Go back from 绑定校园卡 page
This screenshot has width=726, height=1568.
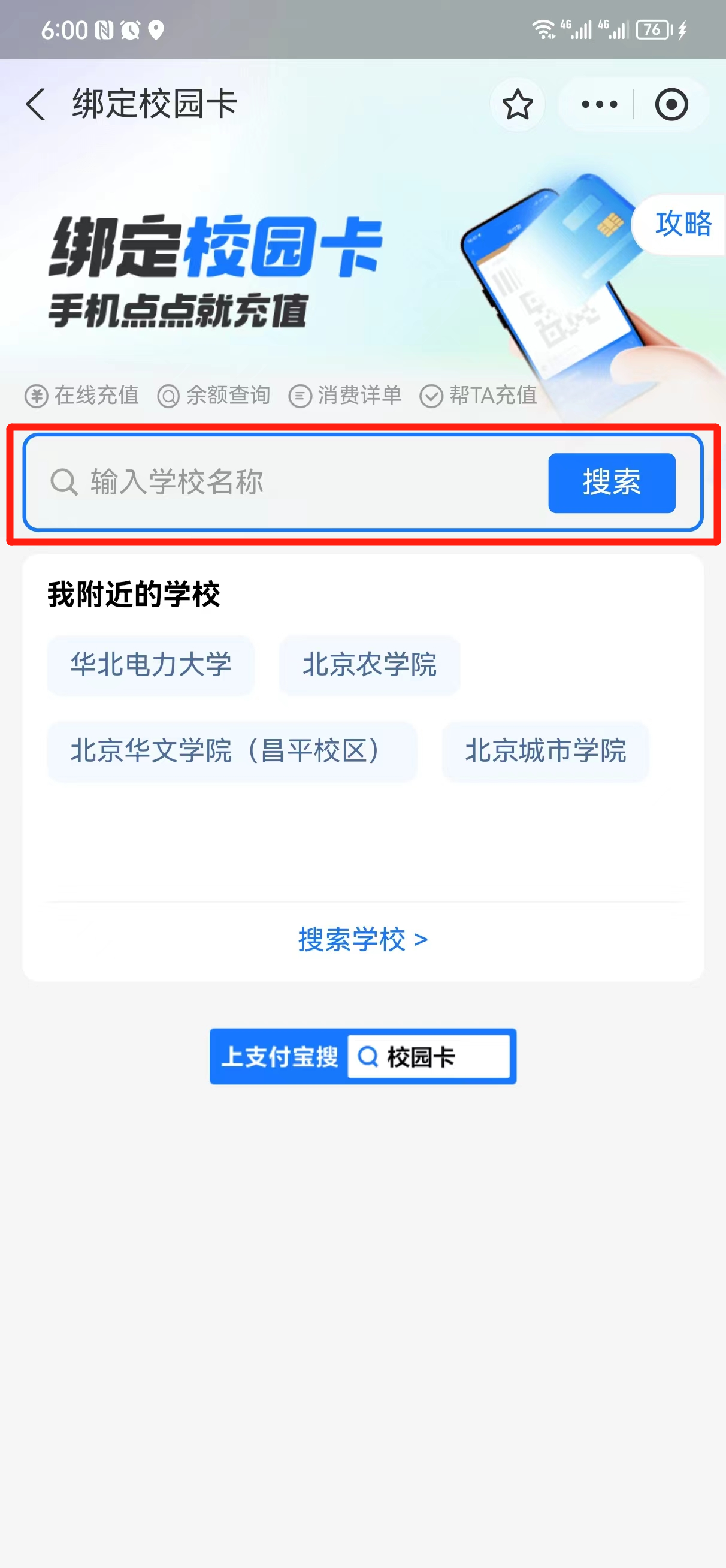37,104
